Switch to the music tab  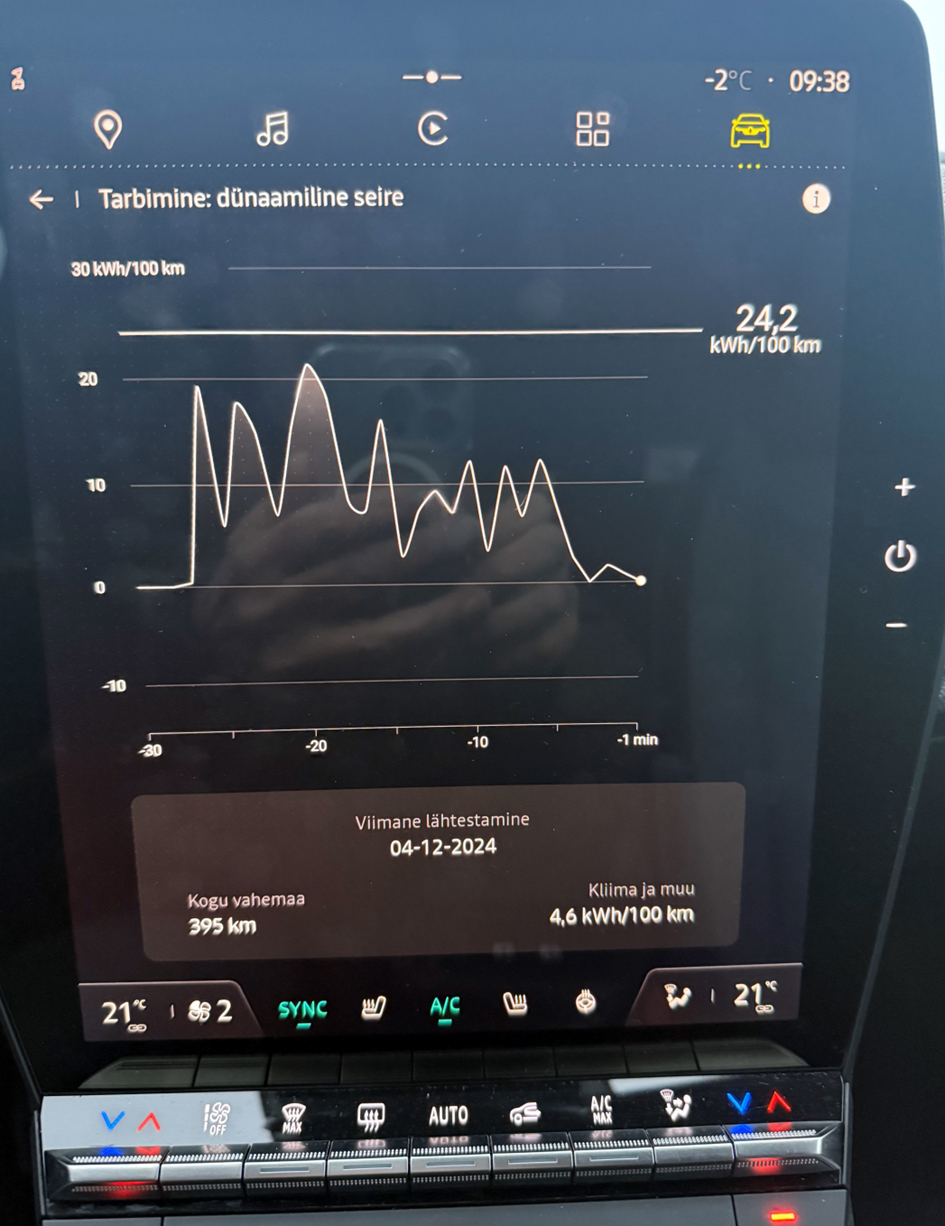272,129
